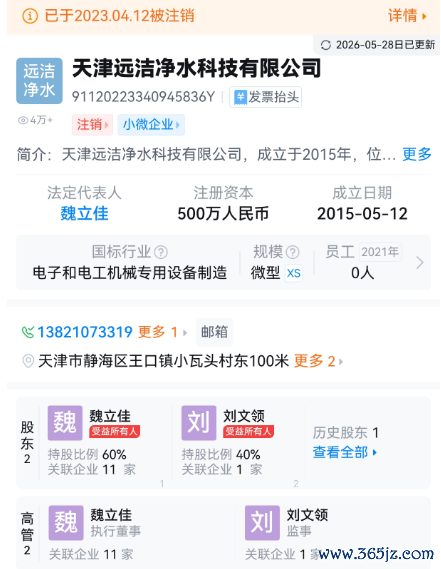This screenshot has width=441, height=569.
Task: Tap the 发票抬头 invoice title button
Action: 265,97
